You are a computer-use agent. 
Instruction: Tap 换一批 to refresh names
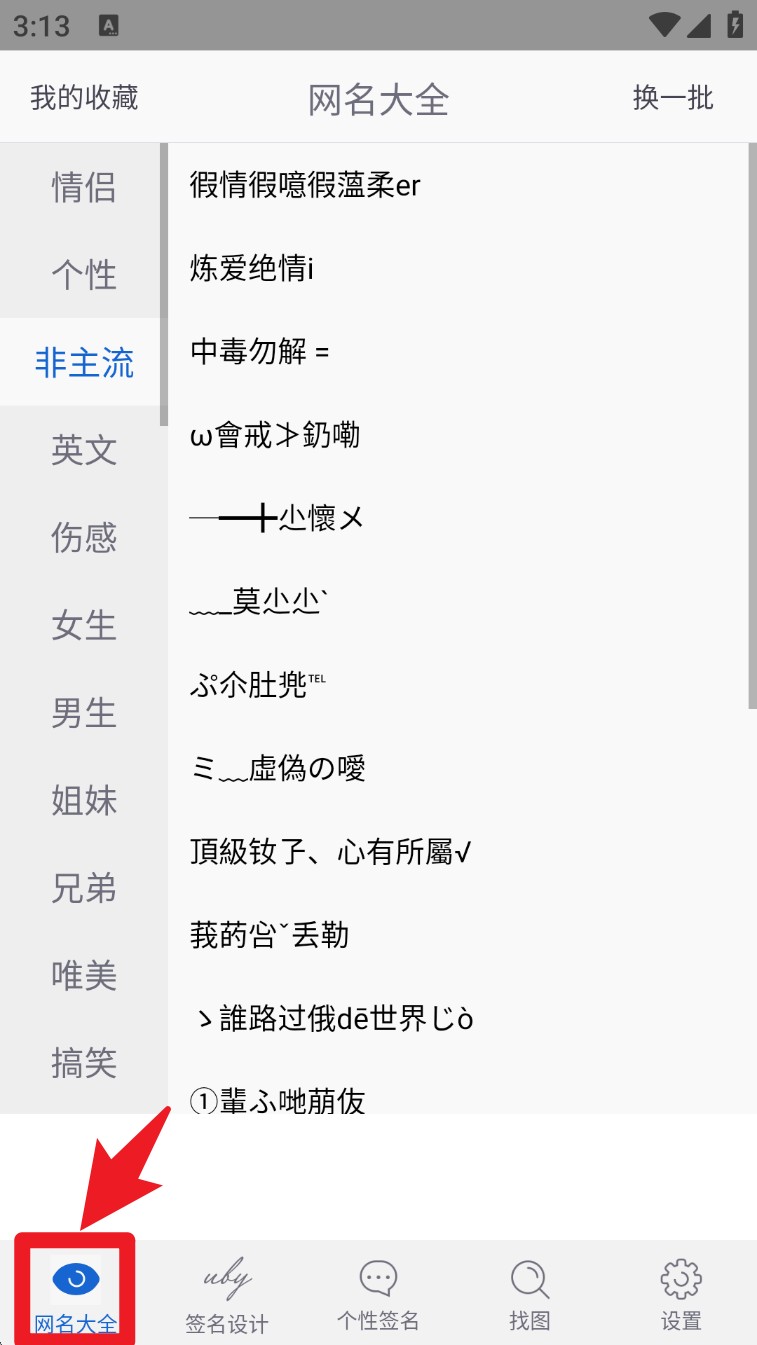[x=673, y=98]
